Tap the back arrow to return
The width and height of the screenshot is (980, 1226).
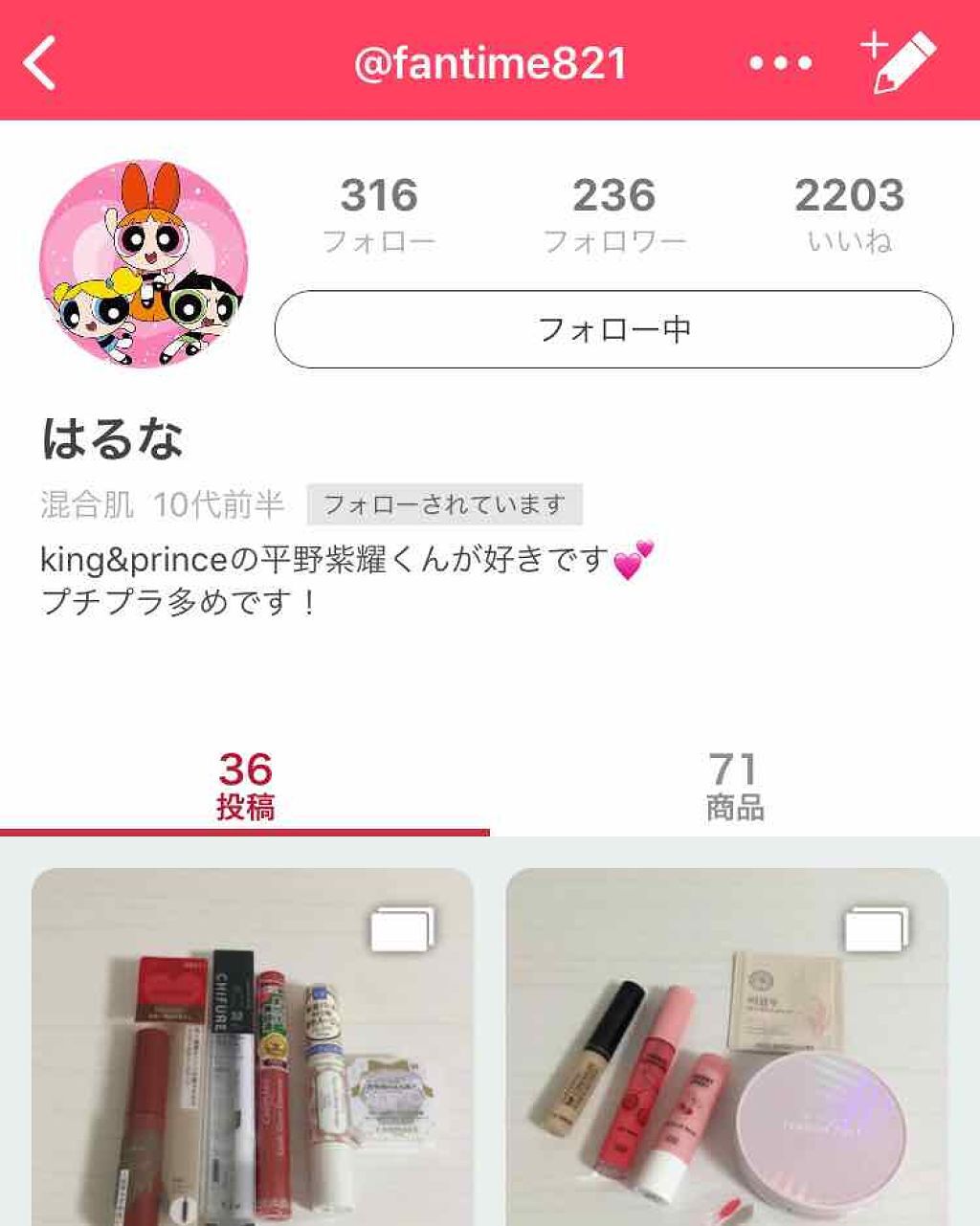pos(38,64)
